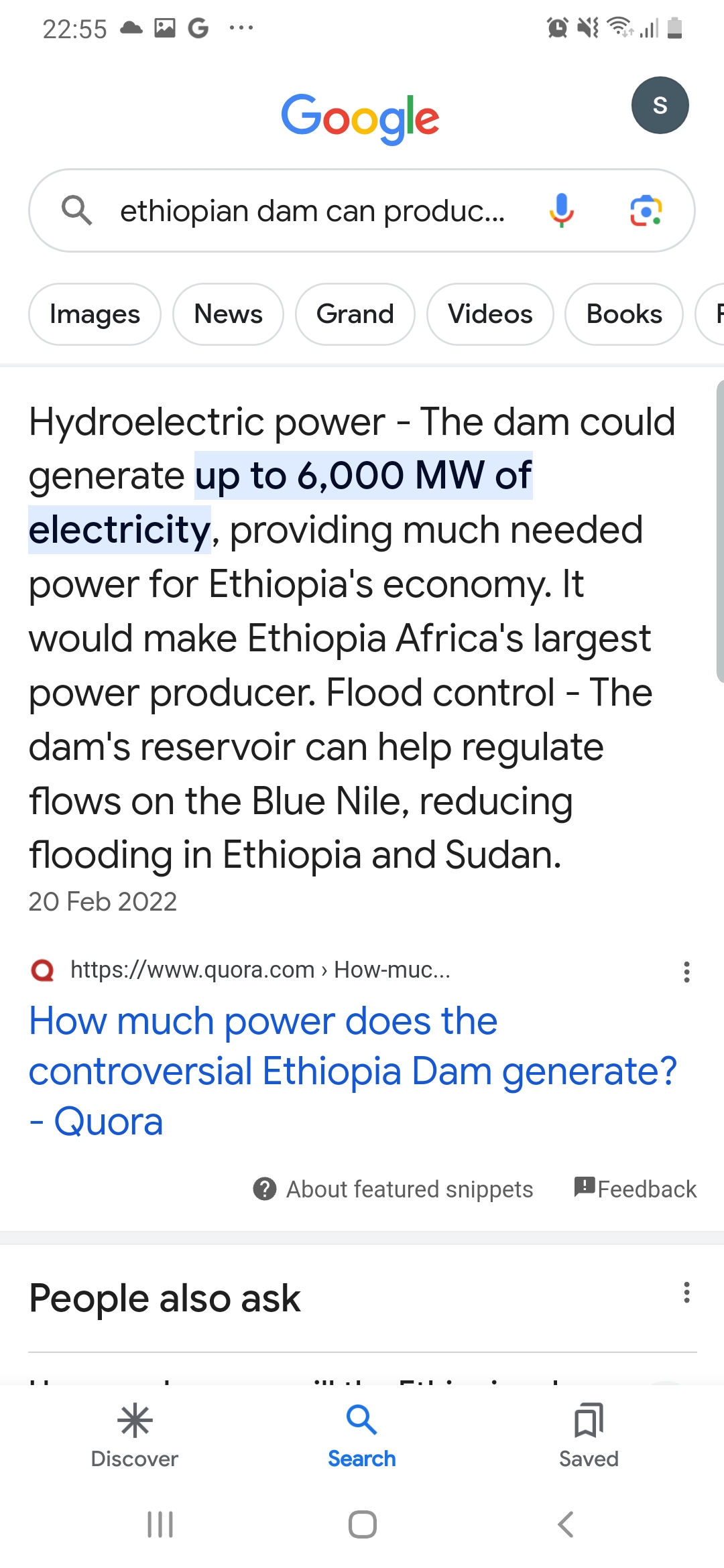Screen dimensions: 724x1568
Task: Start voice search with the microphone
Action: point(562,210)
